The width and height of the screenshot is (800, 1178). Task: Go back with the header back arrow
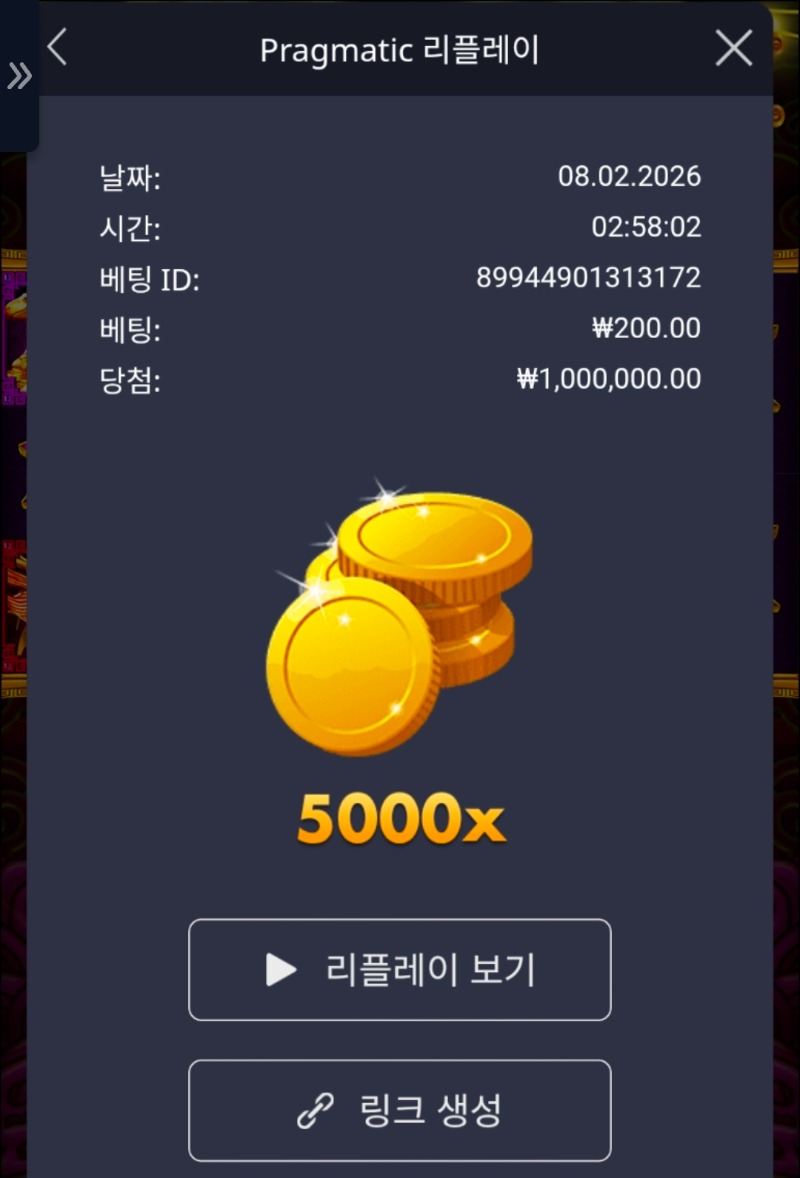tap(57, 47)
